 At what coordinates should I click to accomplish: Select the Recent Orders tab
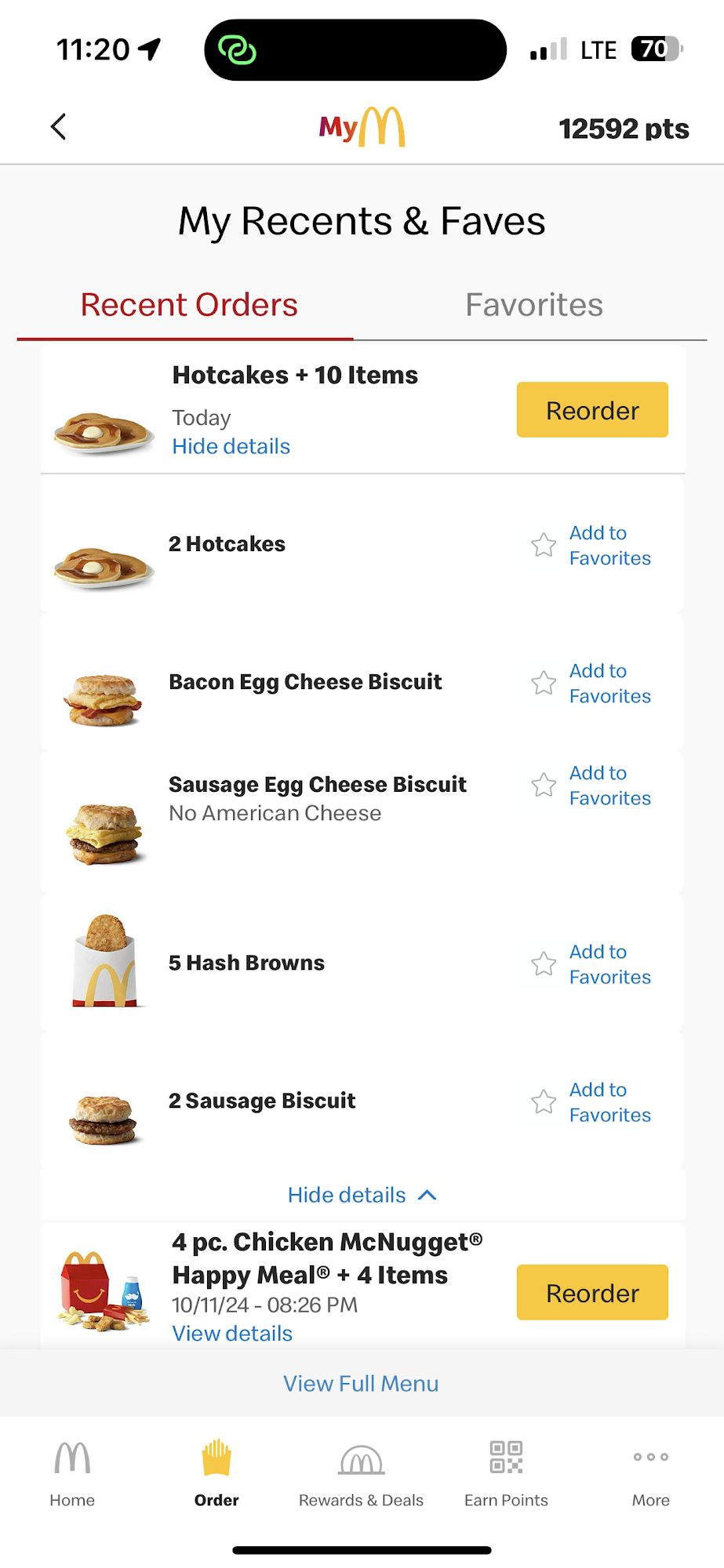pos(189,305)
